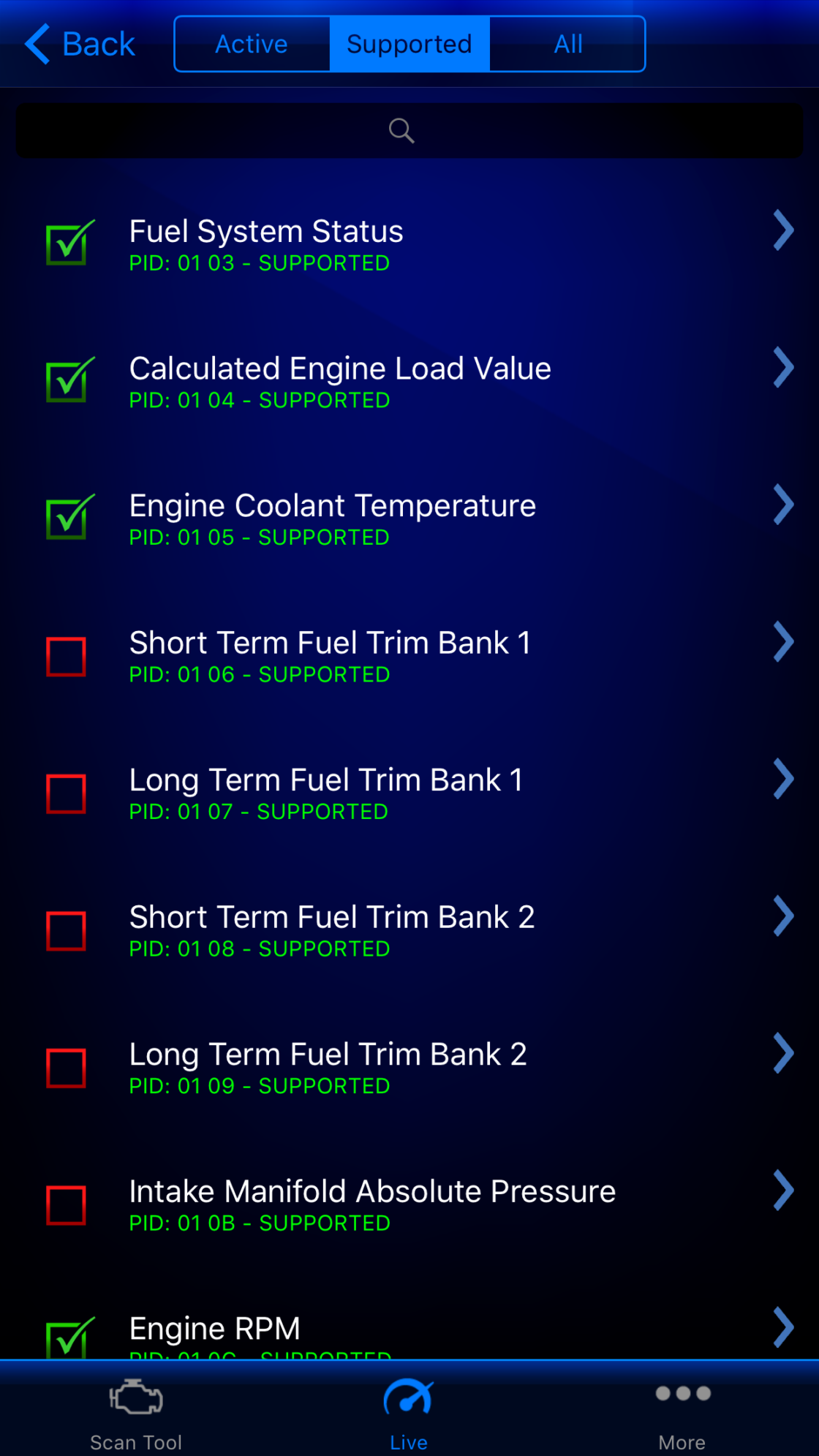Enable Long Term Fuel Trim Bank 2
The image size is (819, 1456).
pos(67,1068)
